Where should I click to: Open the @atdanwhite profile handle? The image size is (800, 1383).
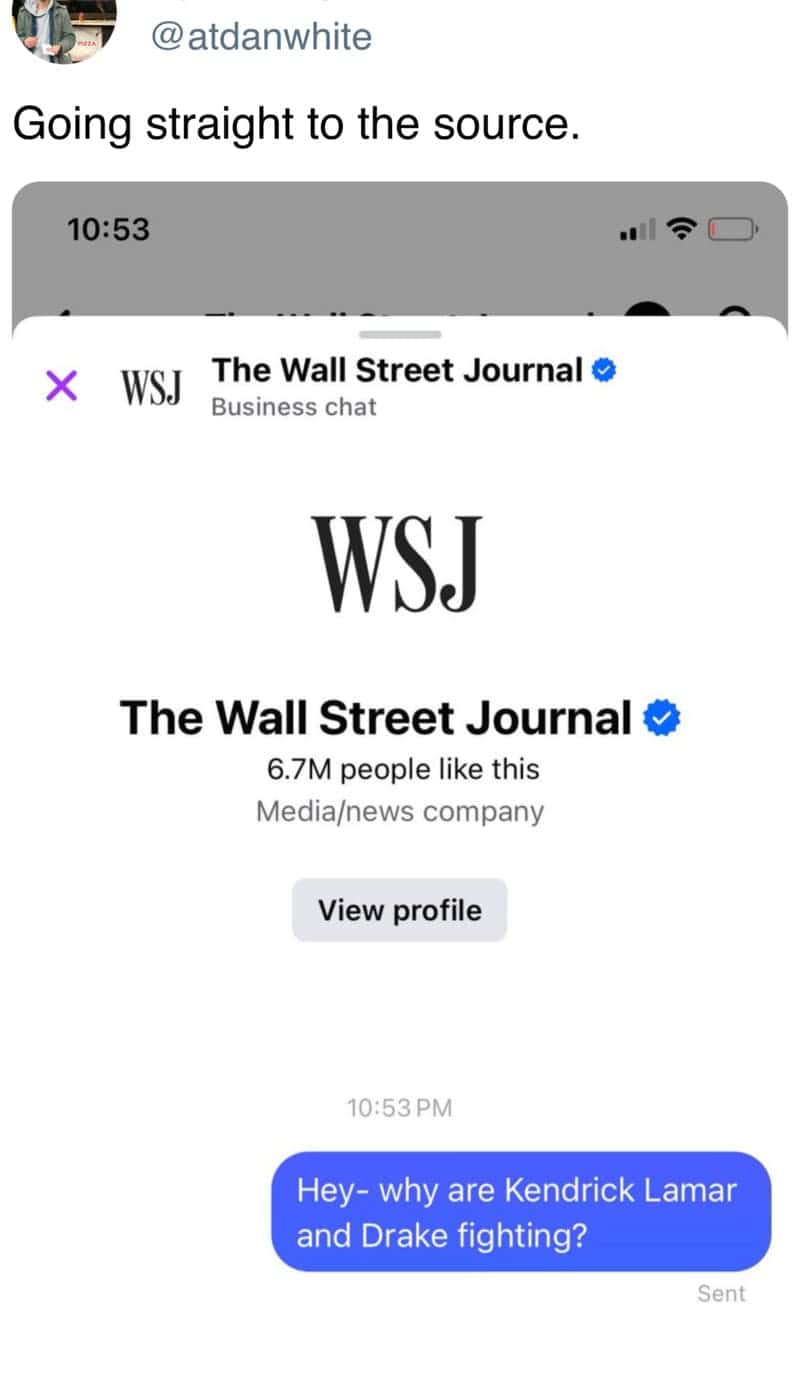[260, 38]
